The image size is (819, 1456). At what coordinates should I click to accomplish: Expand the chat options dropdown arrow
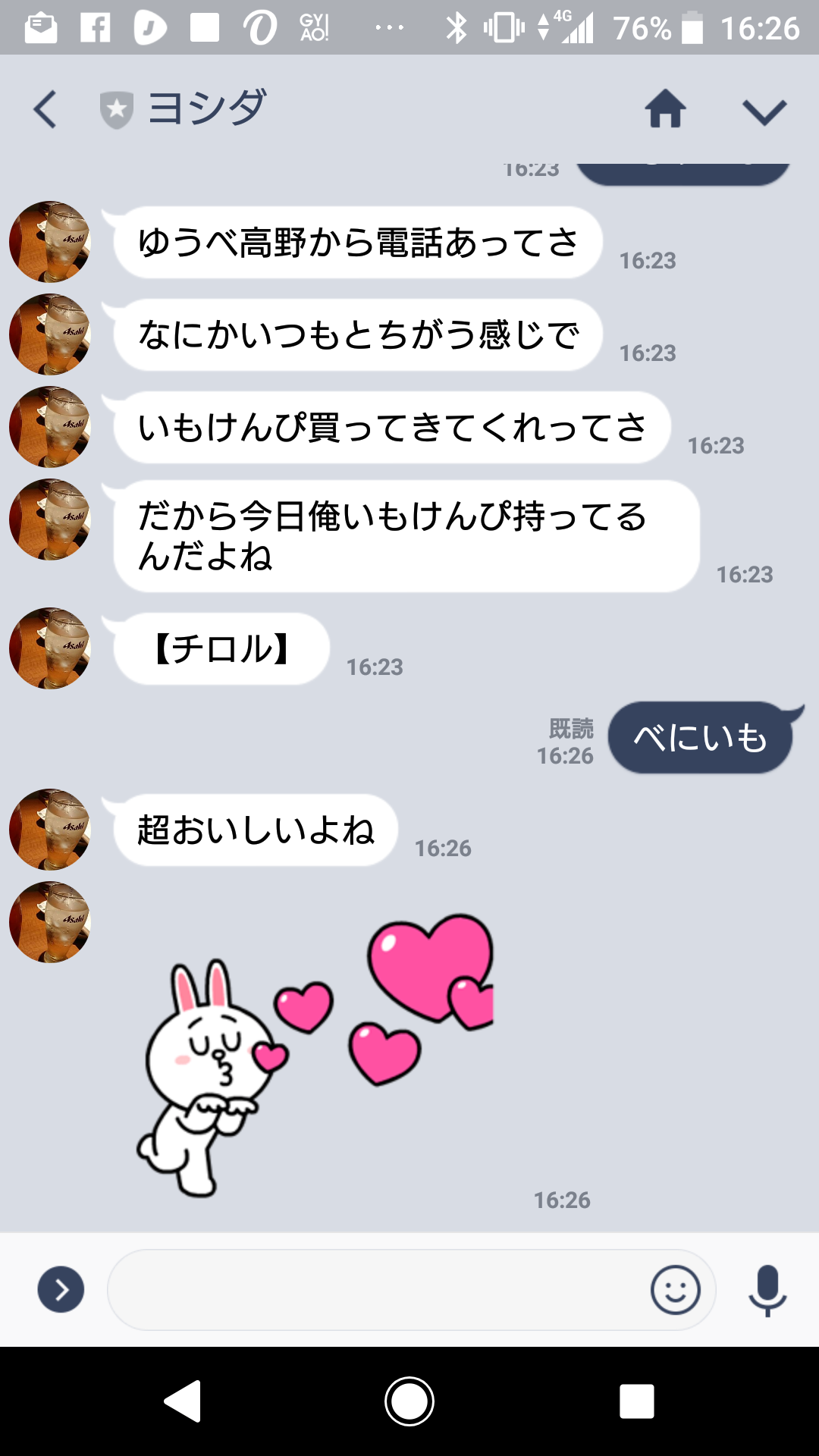[764, 111]
